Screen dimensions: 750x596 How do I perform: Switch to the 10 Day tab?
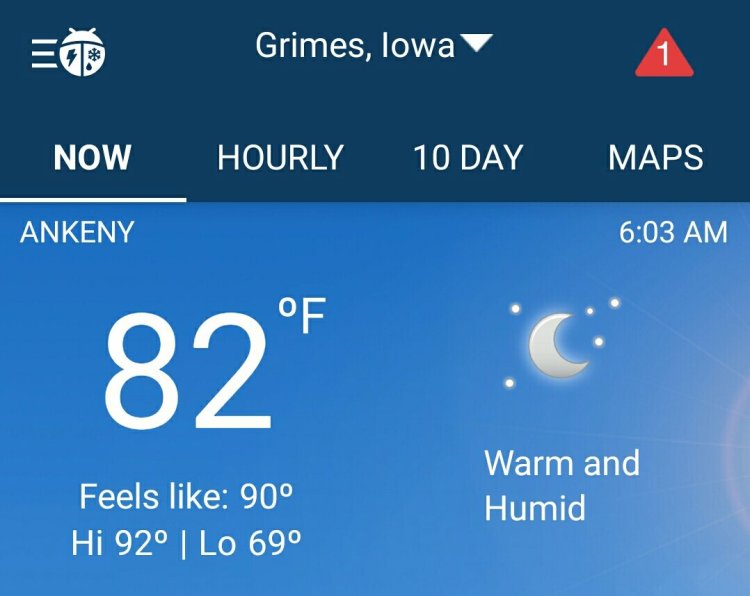[468, 158]
